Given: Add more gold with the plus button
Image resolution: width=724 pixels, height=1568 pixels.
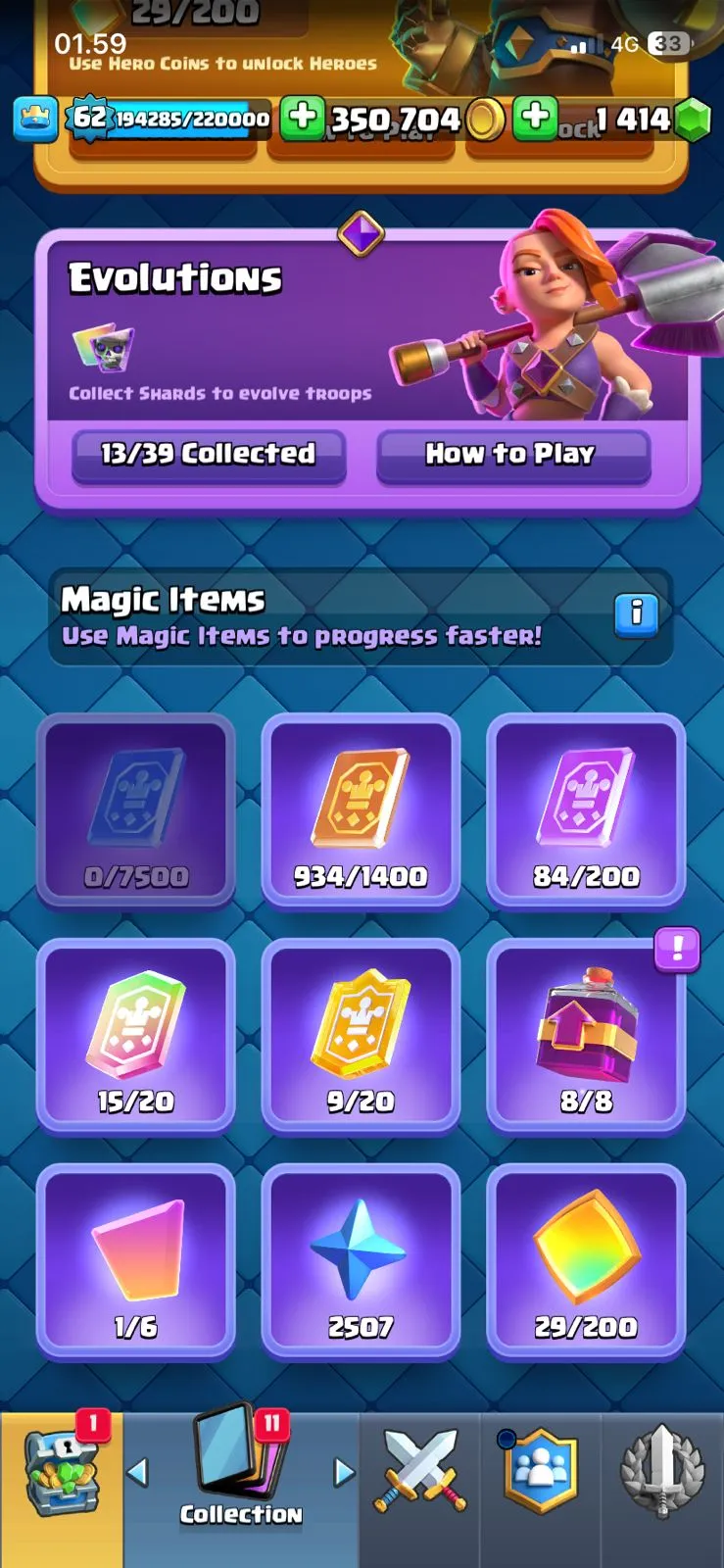Looking at the screenshot, I should coord(303,119).
